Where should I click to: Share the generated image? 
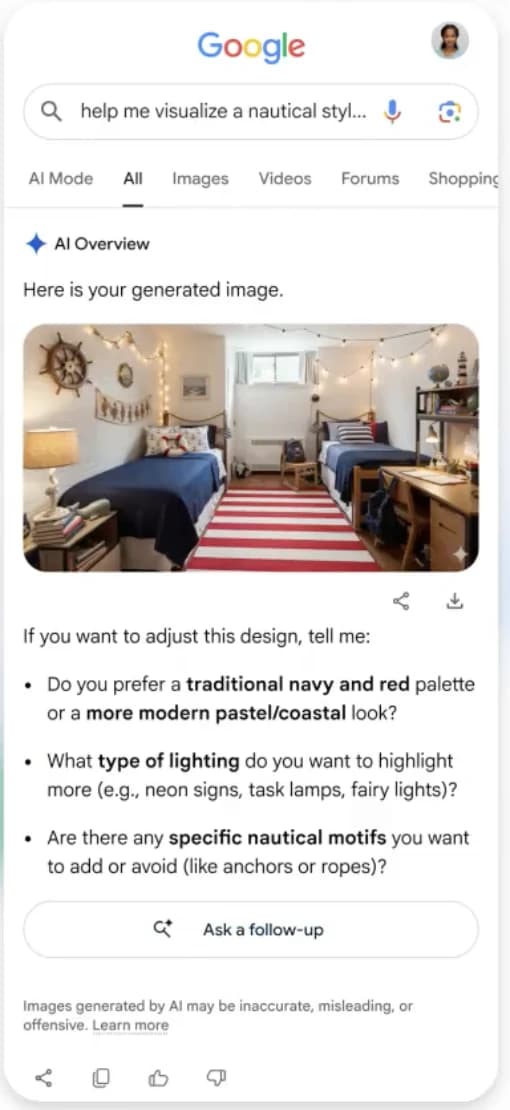point(401,602)
